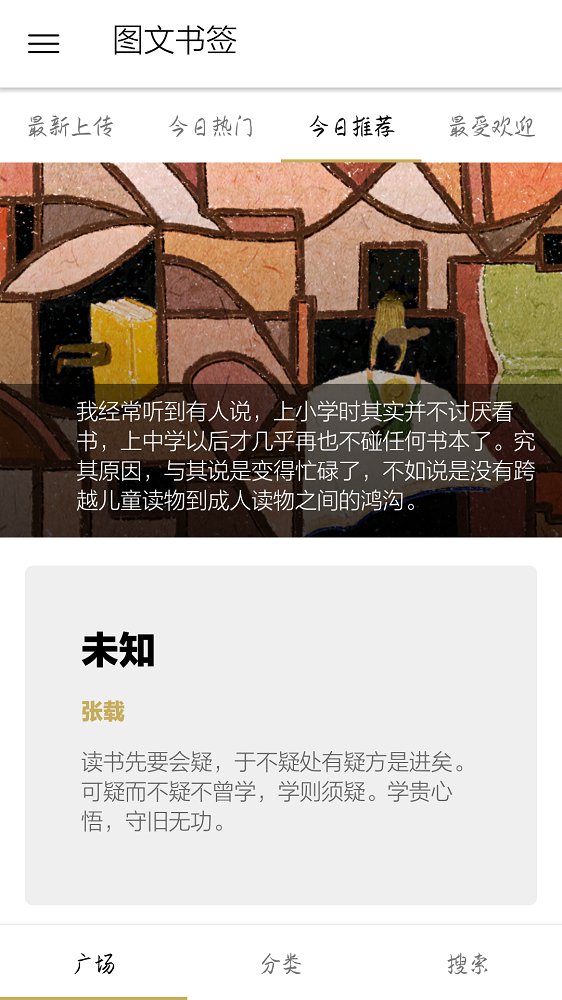
Task: Open the 未知 quote card by 张载
Action: (x=281, y=735)
